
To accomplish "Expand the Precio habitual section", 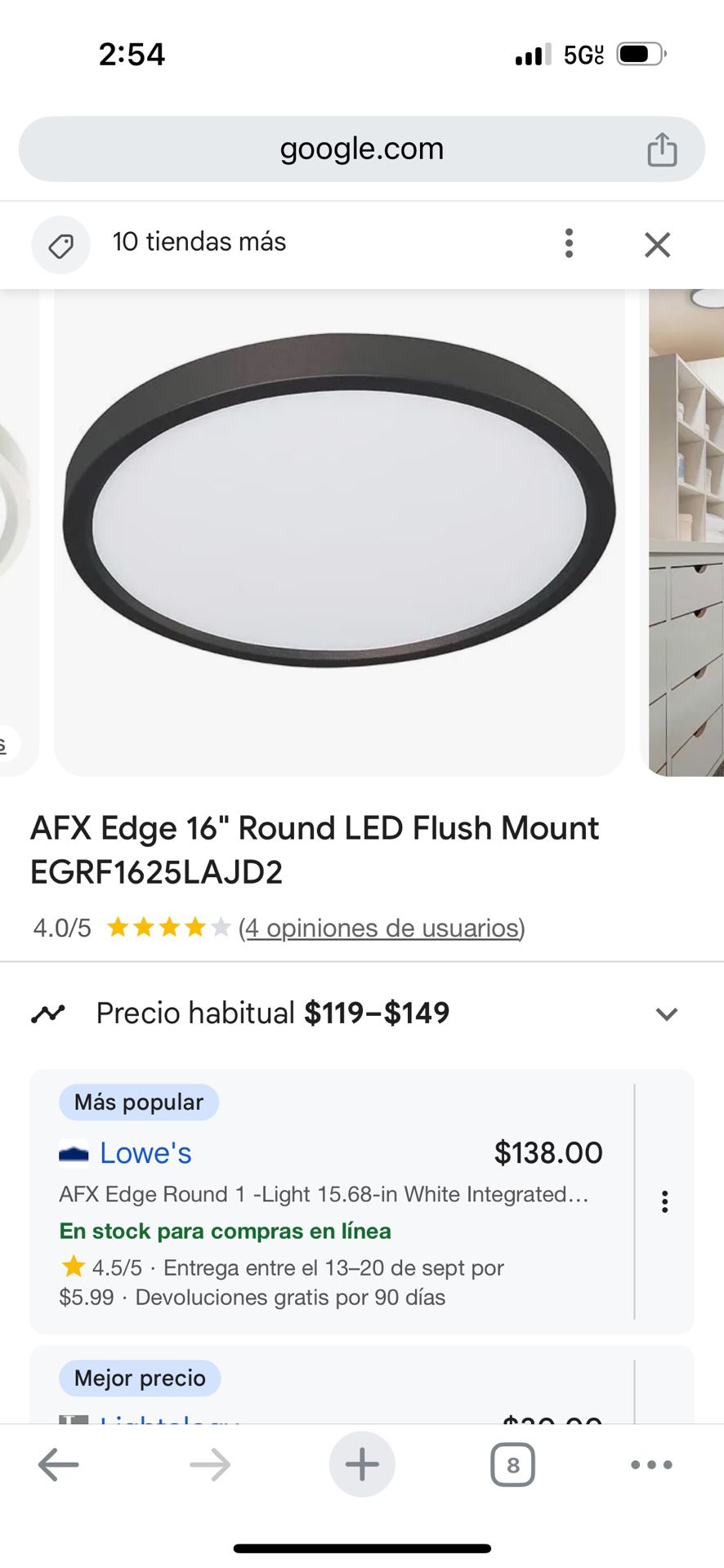I will pyautogui.click(x=666, y=1014).
